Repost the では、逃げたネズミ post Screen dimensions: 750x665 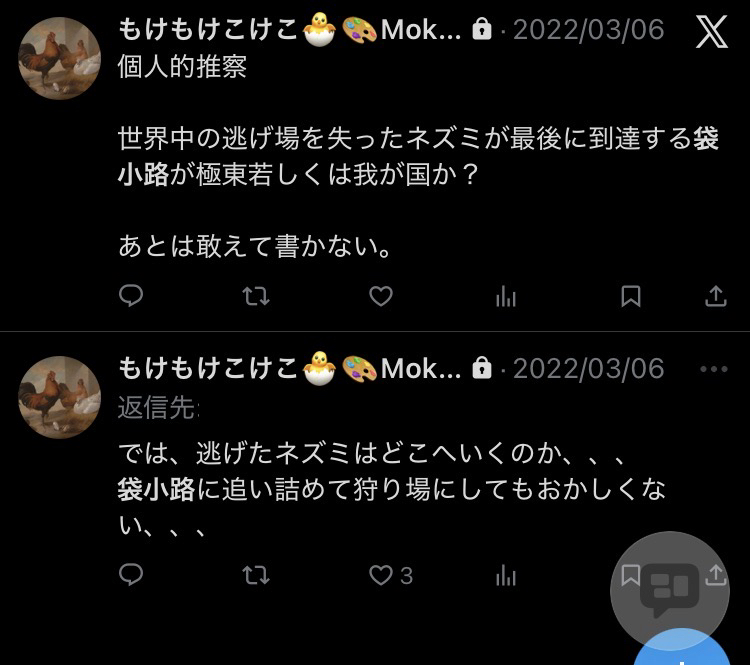point(256,574)
